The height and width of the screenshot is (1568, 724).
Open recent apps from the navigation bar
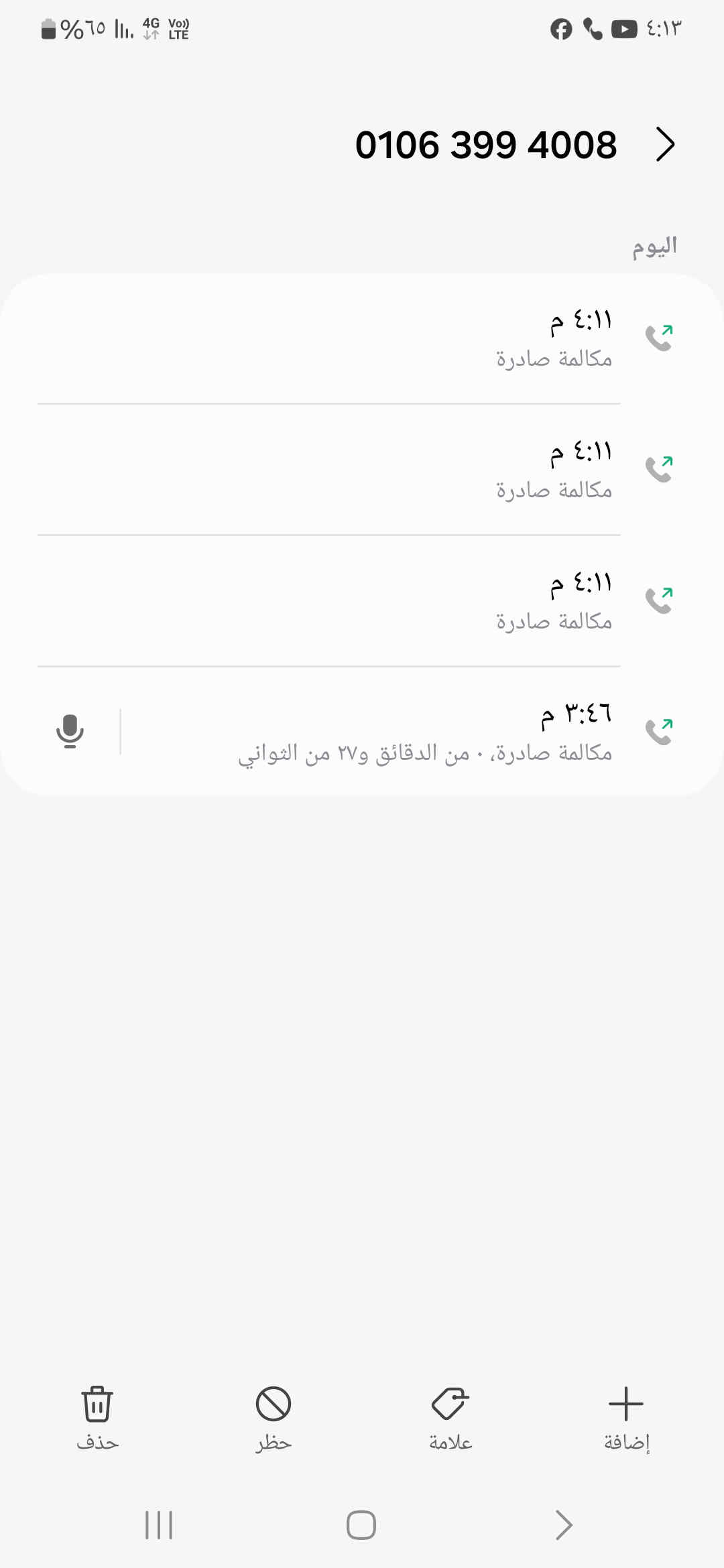click(x=159, y=1525)
